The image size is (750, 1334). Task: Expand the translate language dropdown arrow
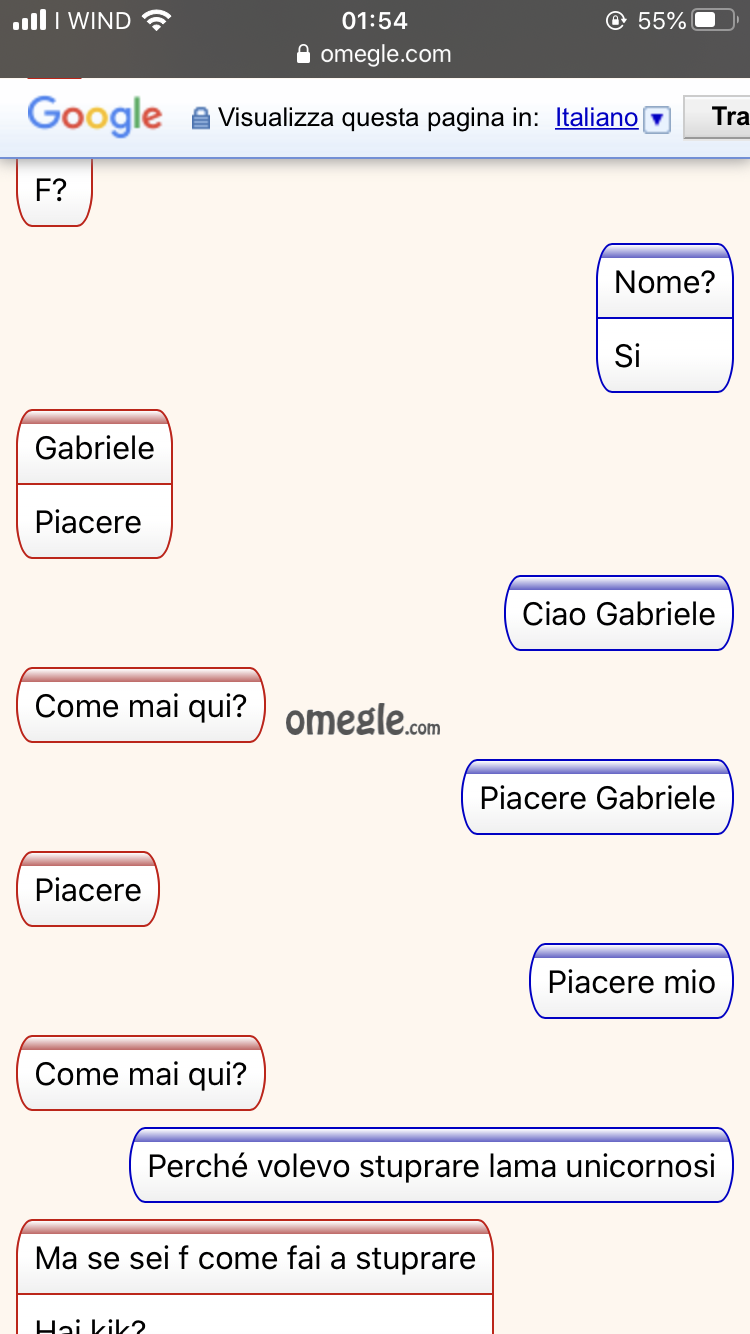657,119
